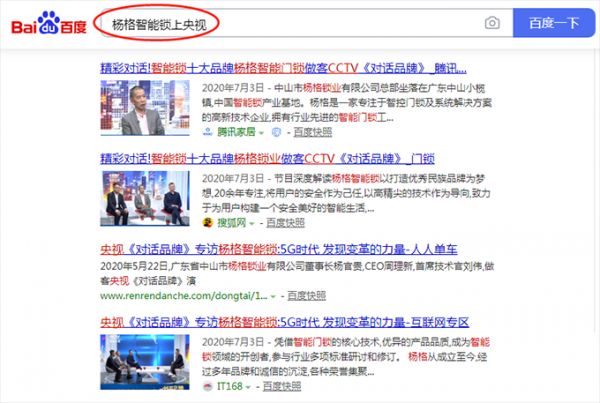
Task: Open the 人人单车 search result
Action: (300, 249)
